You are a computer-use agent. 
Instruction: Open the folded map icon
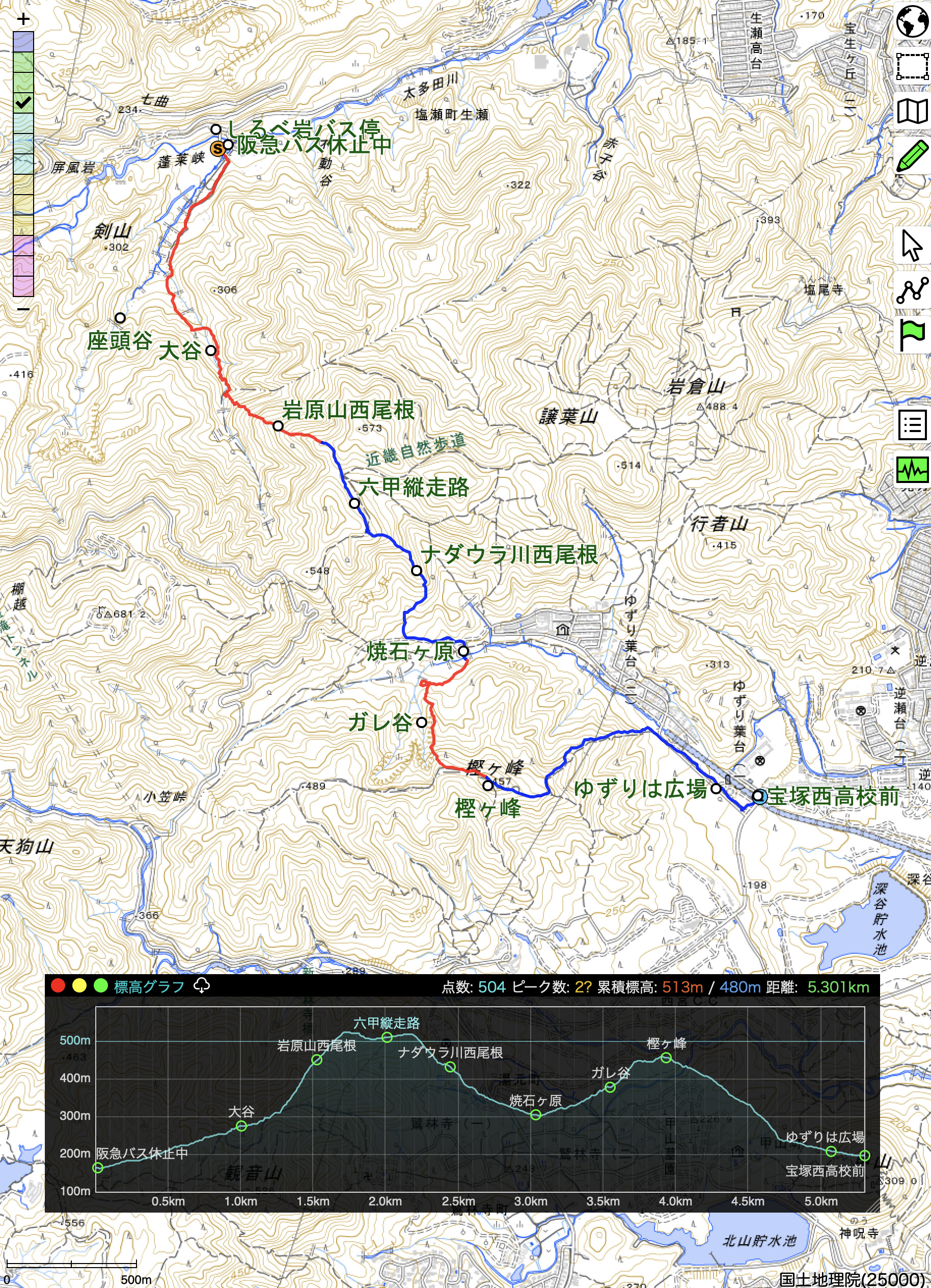point(912,111)
